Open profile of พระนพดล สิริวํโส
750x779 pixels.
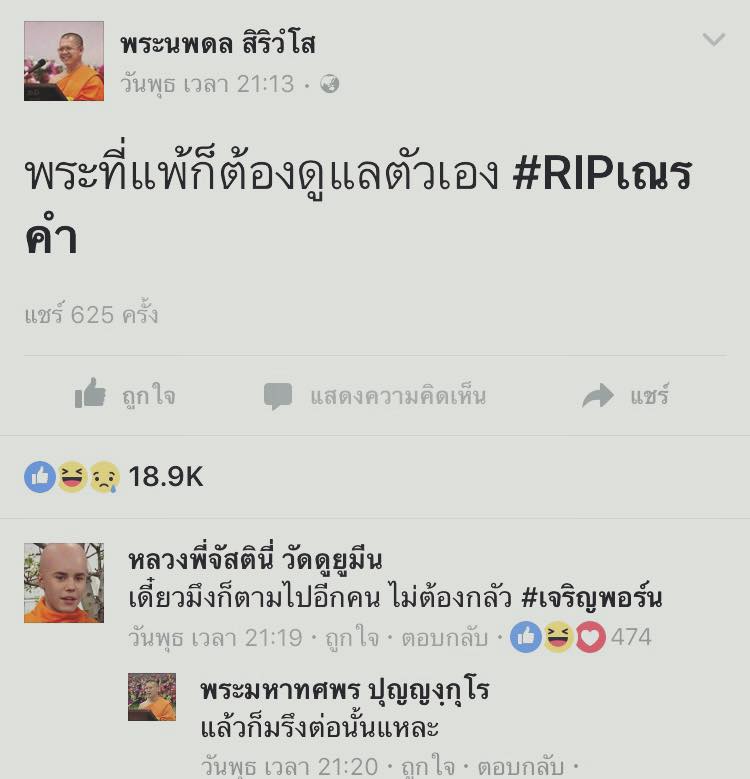[x=217, y=44]
